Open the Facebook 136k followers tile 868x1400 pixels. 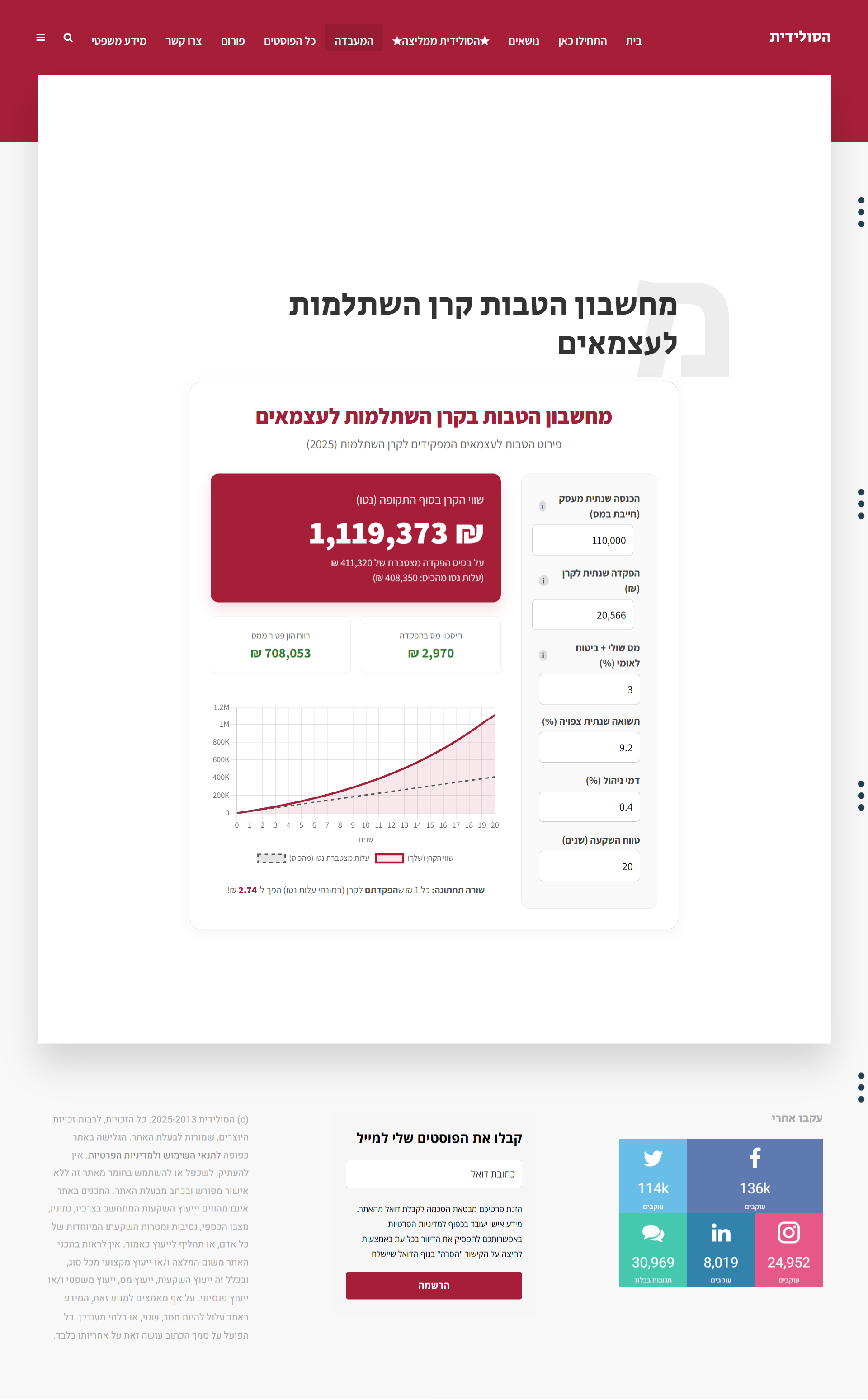click(755, 1176)
